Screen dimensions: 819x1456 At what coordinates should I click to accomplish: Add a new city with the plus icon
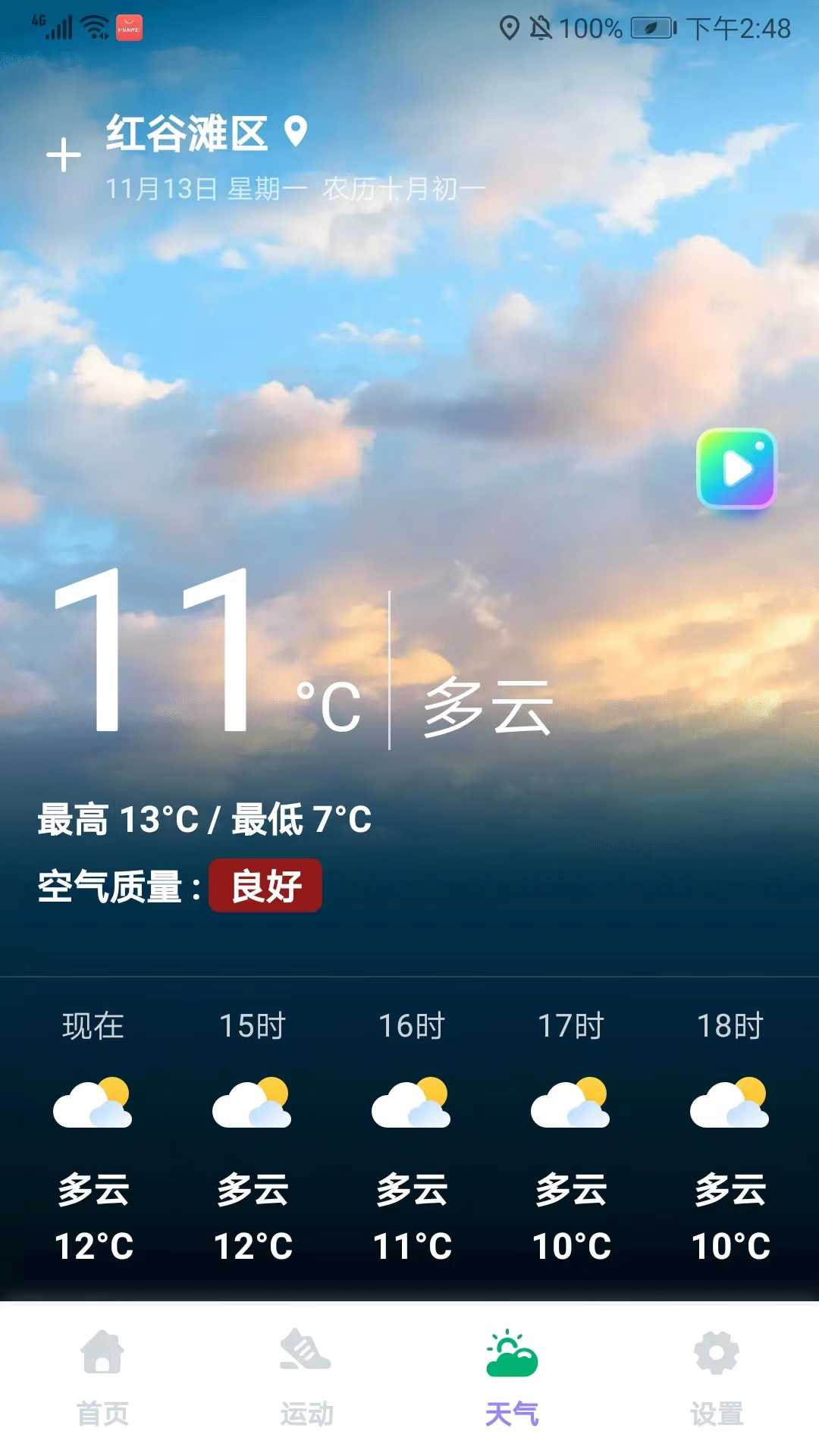point(64,155)
